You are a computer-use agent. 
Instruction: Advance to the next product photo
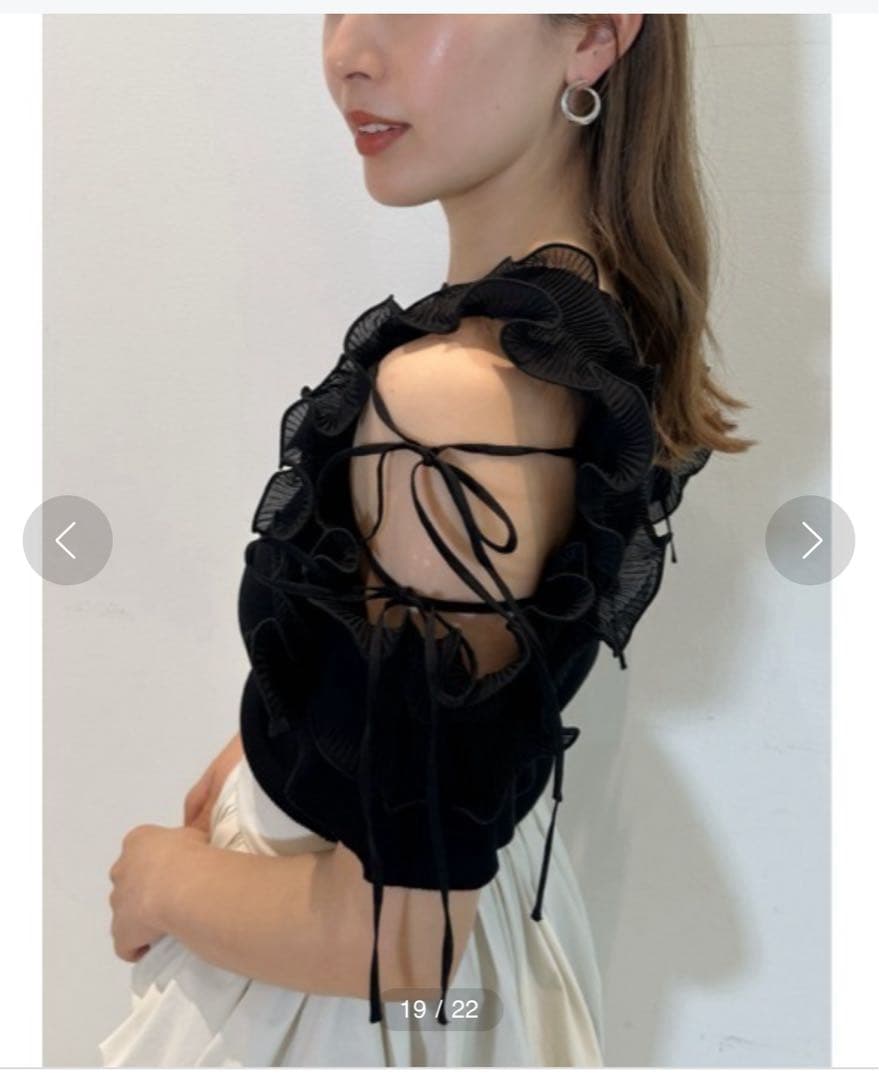click(810, 541)
